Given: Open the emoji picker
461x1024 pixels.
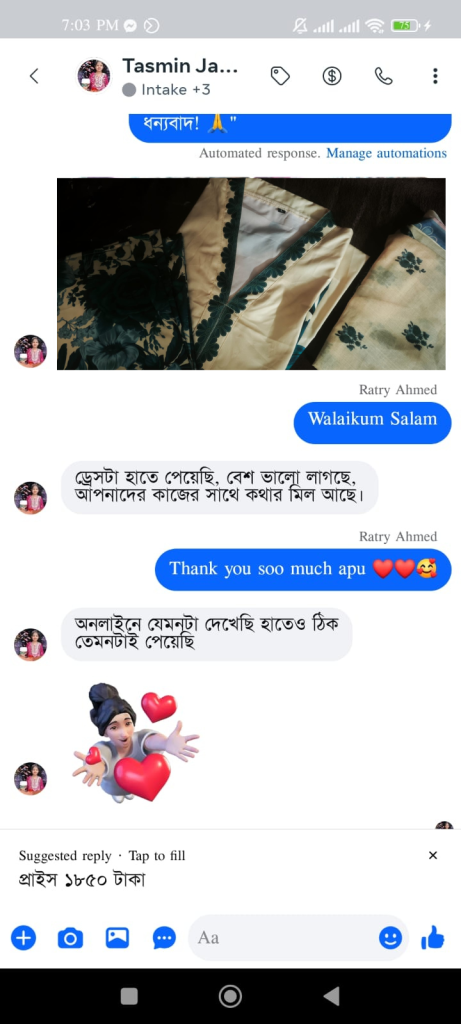Looking at the screenshot, I should [390, 938].
